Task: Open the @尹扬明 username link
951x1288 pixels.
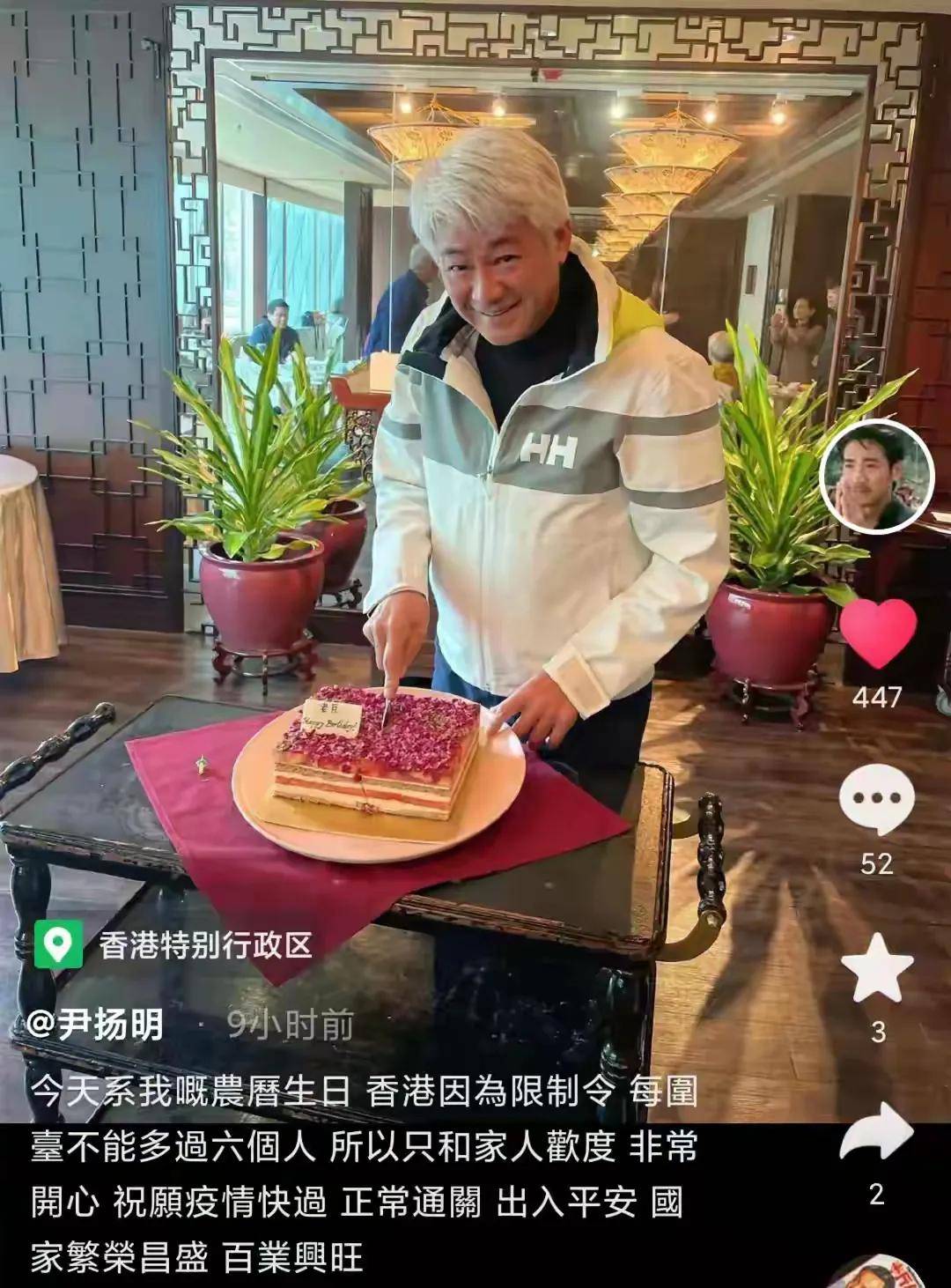Action: point(97,1025)
